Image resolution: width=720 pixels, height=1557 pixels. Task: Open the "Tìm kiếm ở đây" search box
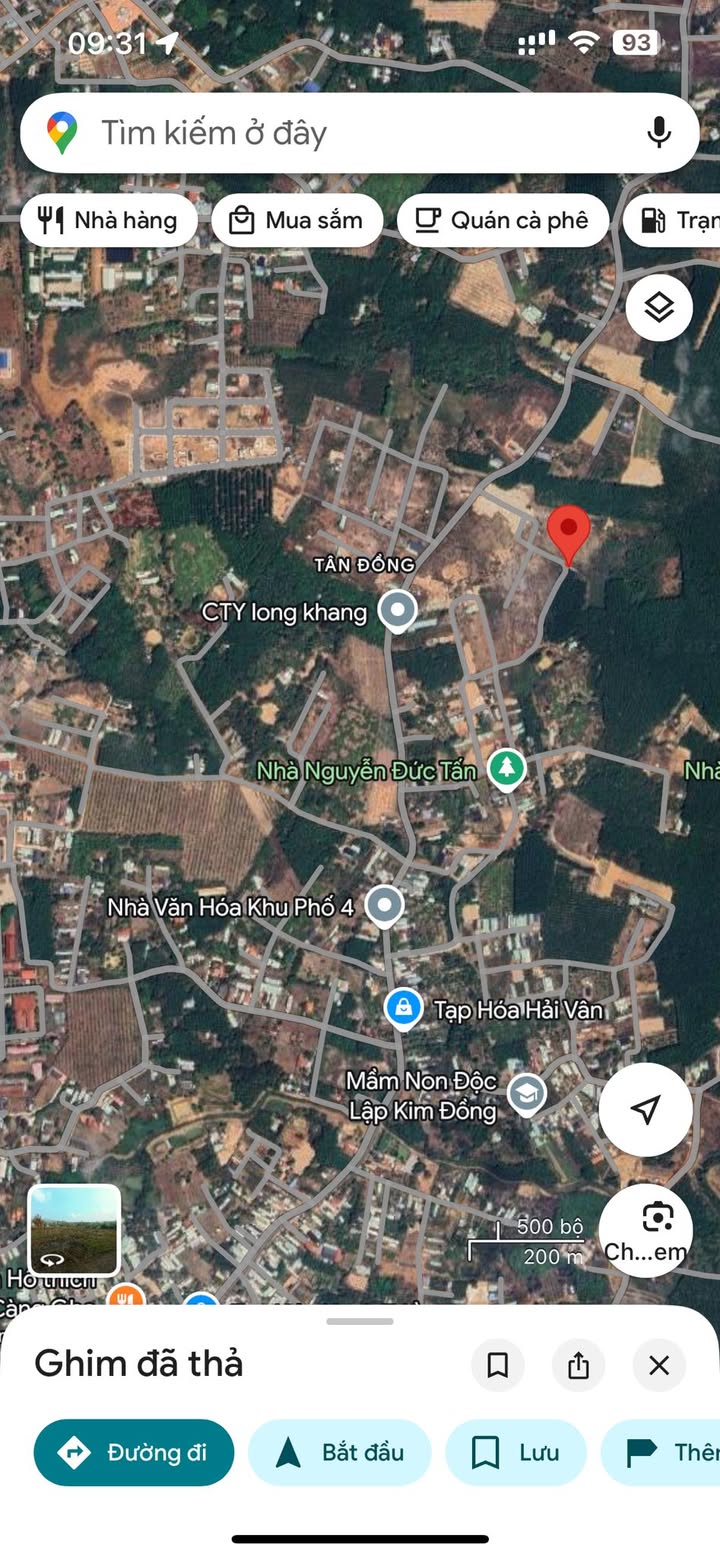(330, 133)
